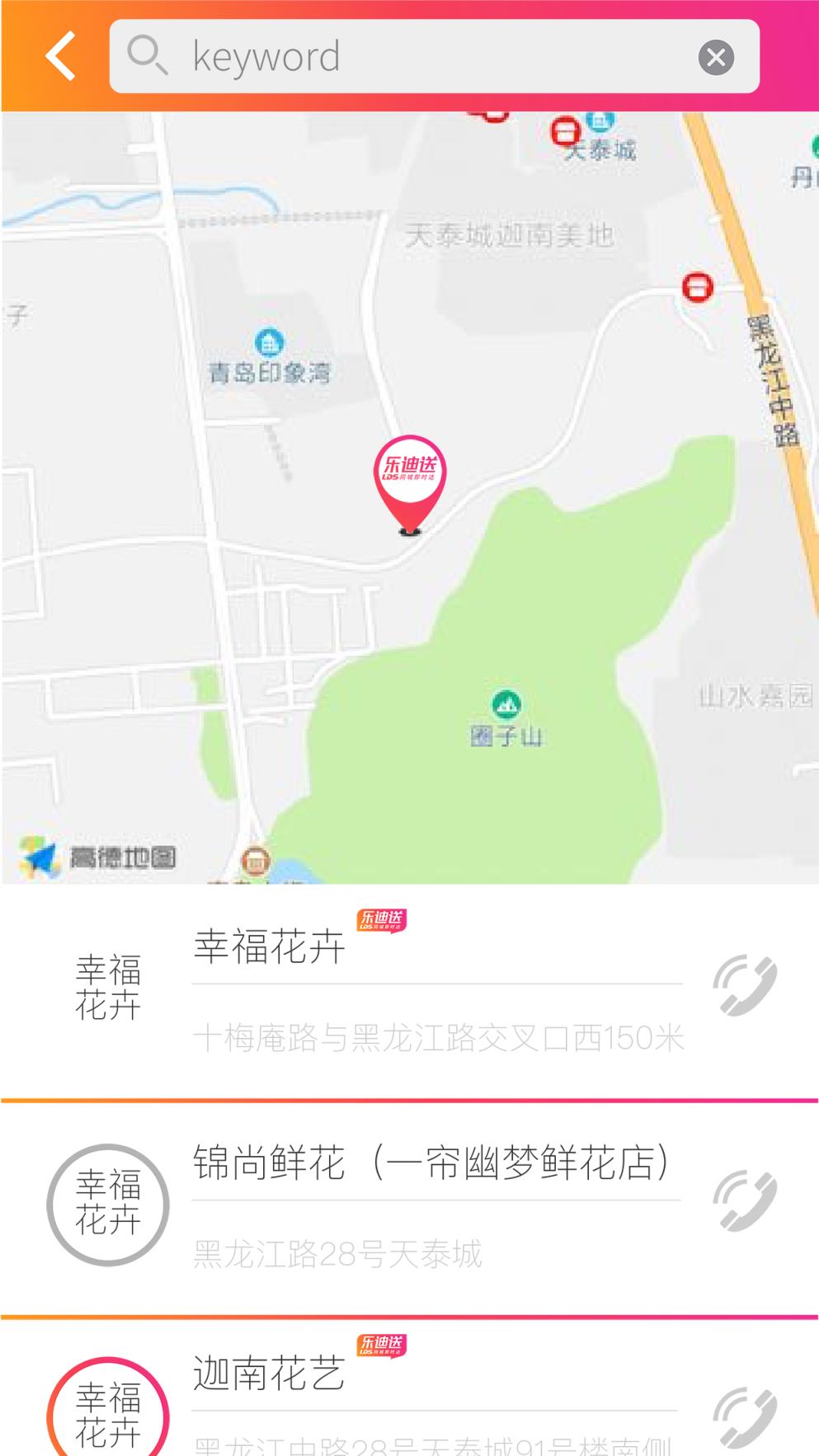Screen dimensions: 819x1456
Task: Select the 青岛印象湾 building marker
Action: (268, 341)
